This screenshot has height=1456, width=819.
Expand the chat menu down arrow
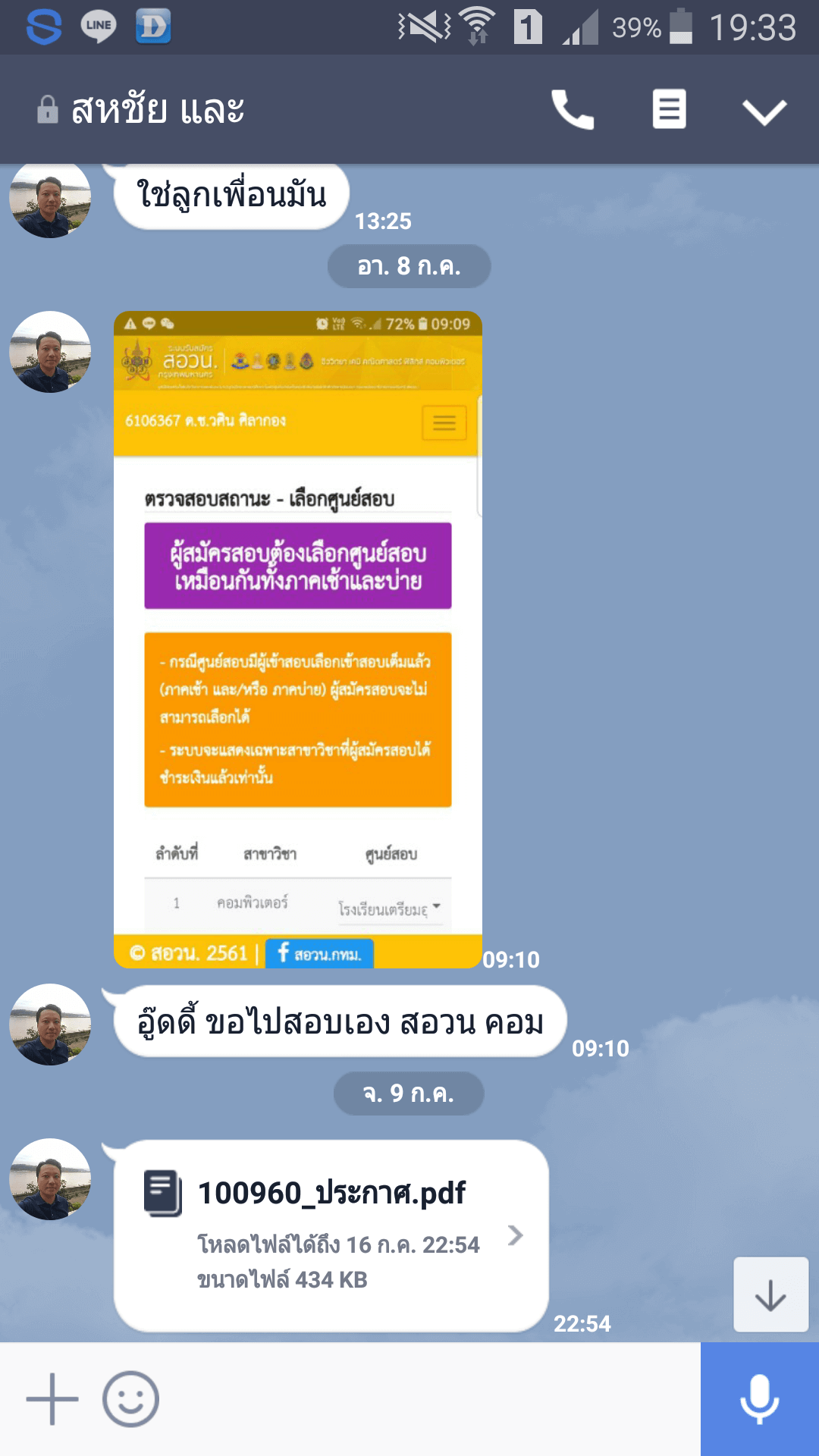[764, 111]
